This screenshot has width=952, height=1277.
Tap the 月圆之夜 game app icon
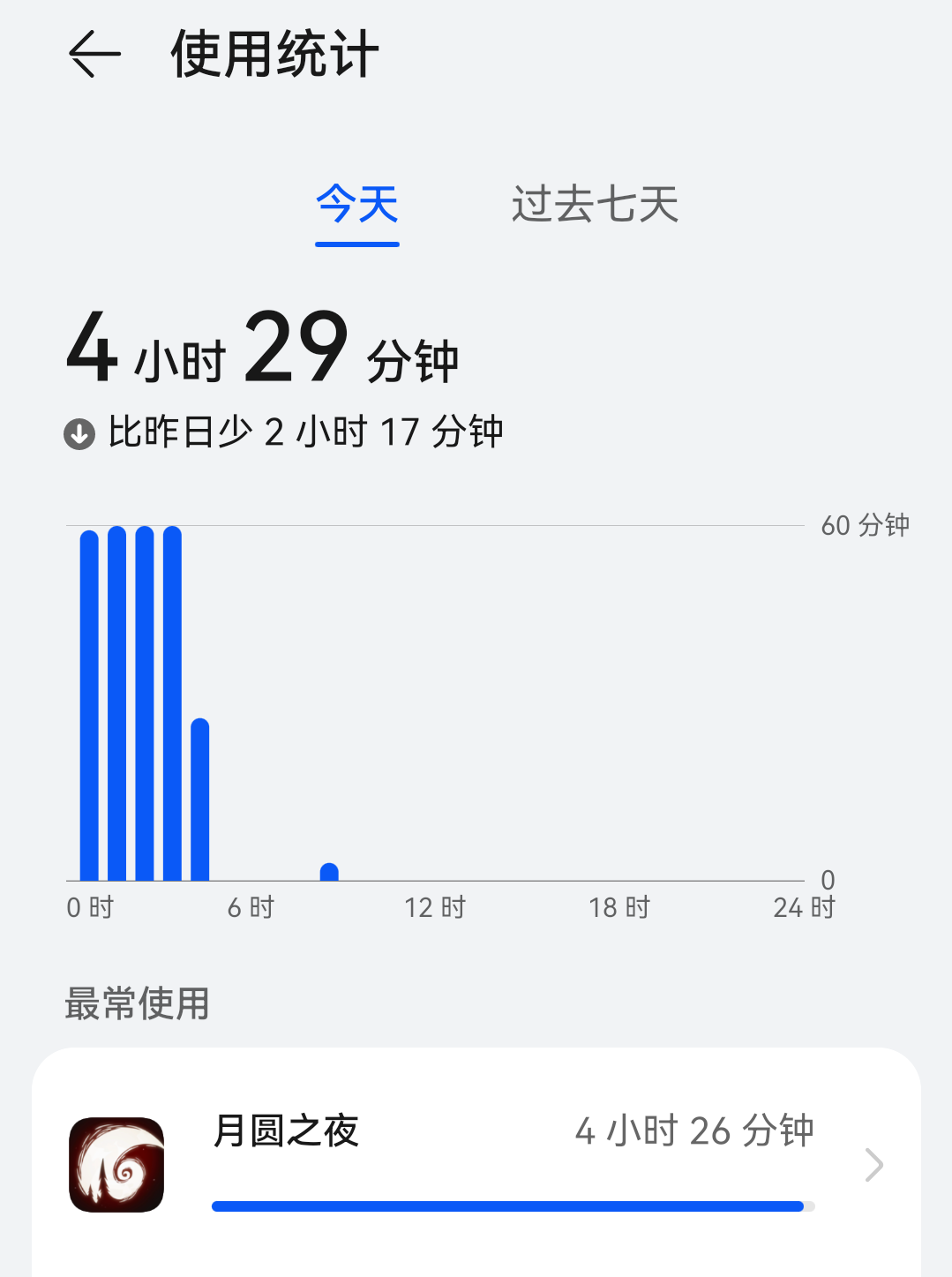[x=116, y=1163]
